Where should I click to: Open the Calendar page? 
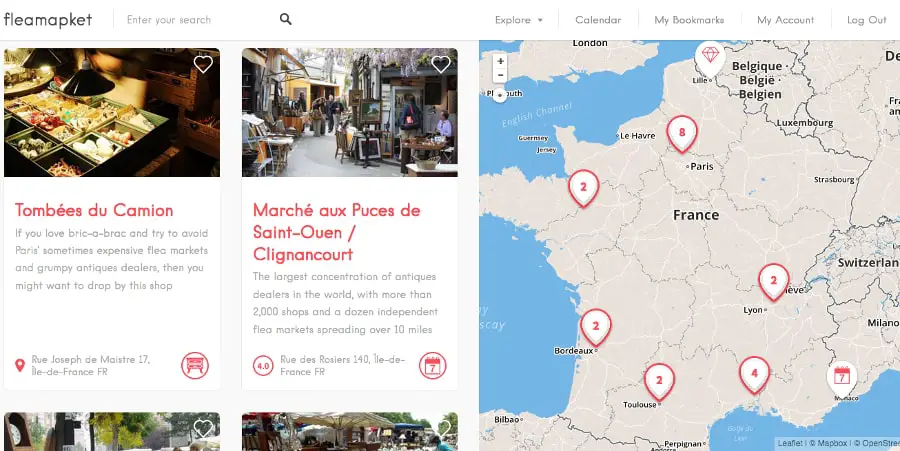(x=598, y=19)
